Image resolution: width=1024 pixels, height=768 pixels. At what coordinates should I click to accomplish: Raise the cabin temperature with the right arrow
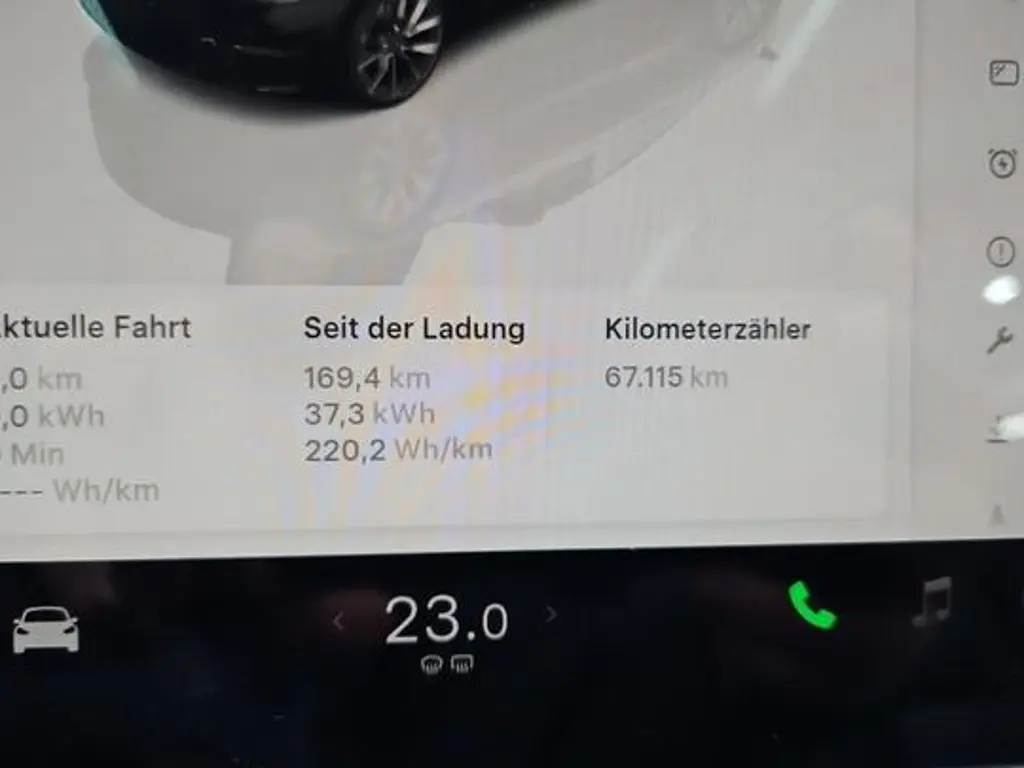click(550, 615)
